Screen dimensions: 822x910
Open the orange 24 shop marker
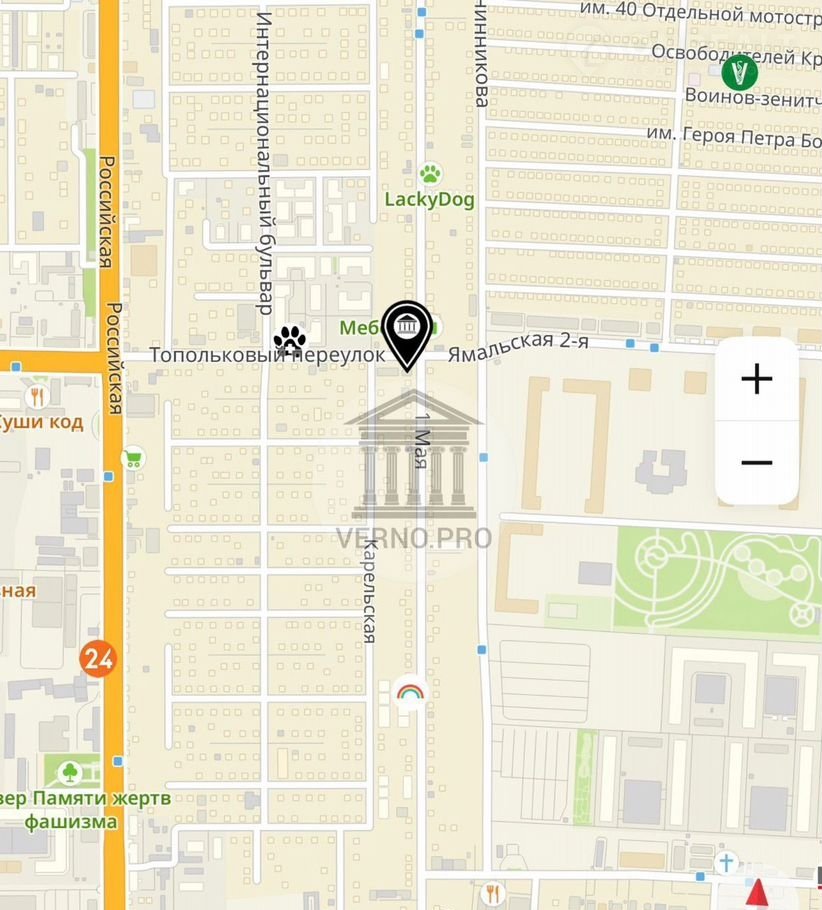click(x=98, y=658)
